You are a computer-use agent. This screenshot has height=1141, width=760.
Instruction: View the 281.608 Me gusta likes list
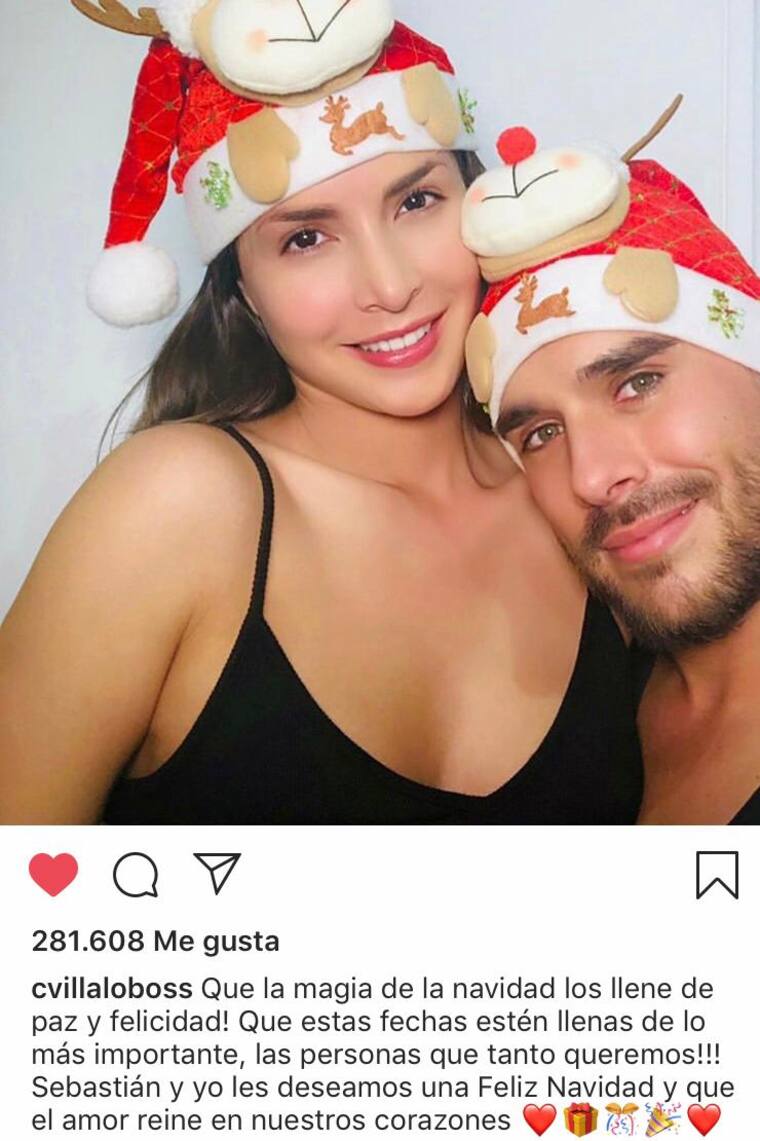click(155, 941)
